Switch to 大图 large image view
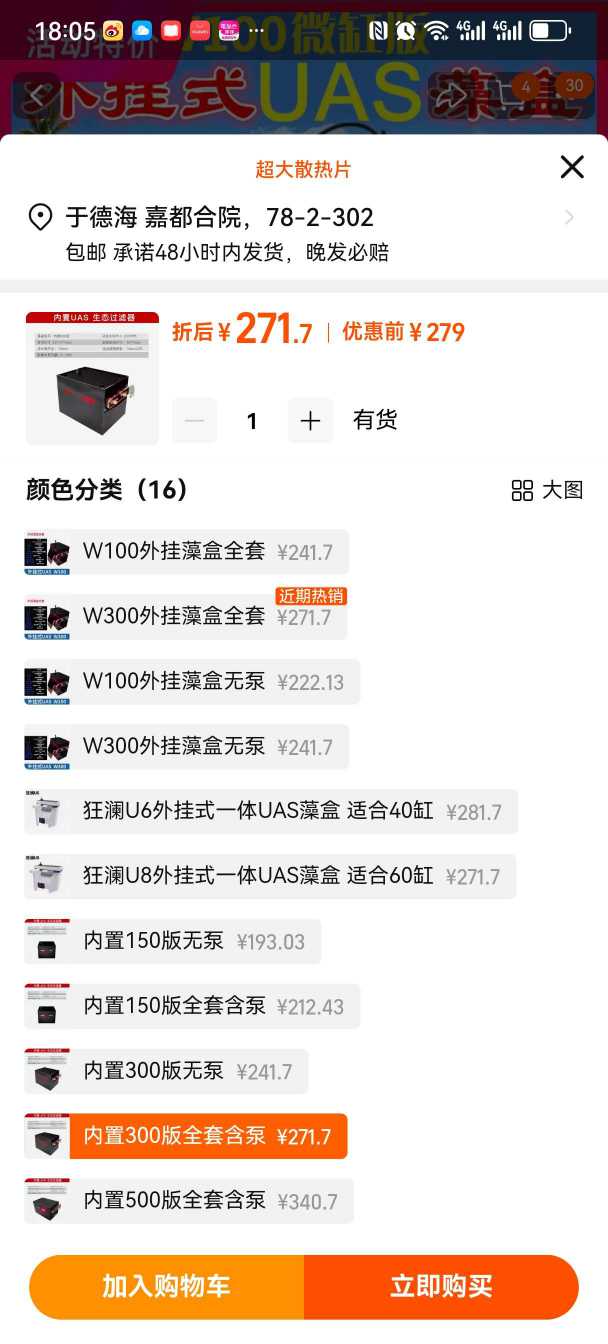 click(547, 490)
